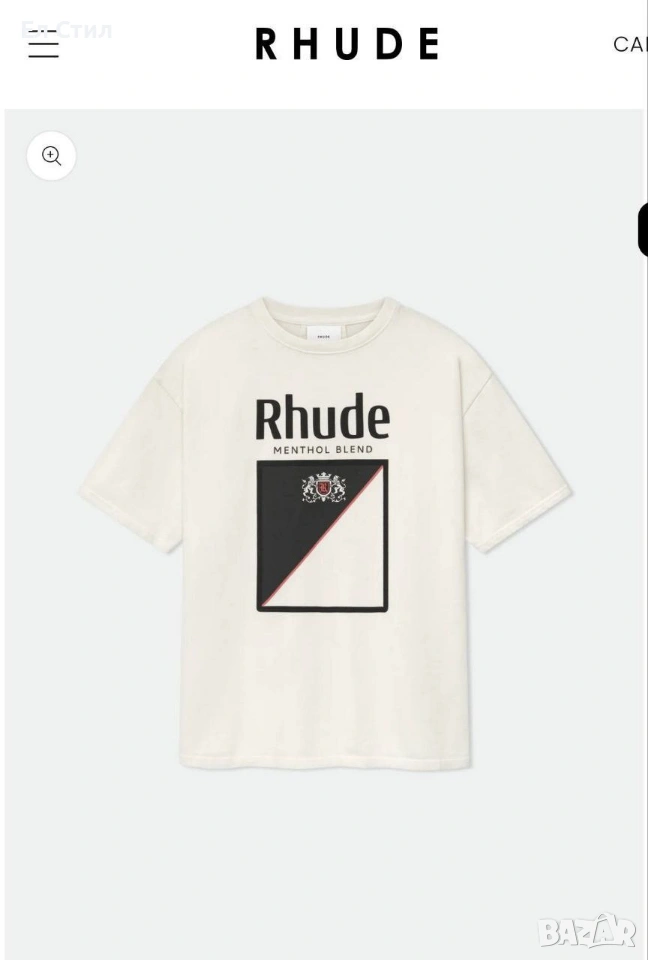This screenshot has height=960, width=648.
Task: Open the Rhude Menthol Blend tee photo
Action: 324,530
